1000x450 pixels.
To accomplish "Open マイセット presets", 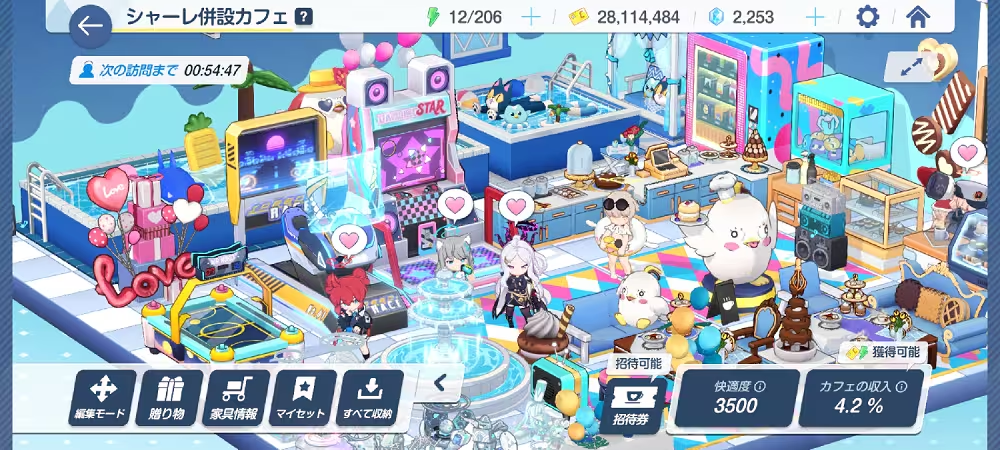I will click(304, 399).
